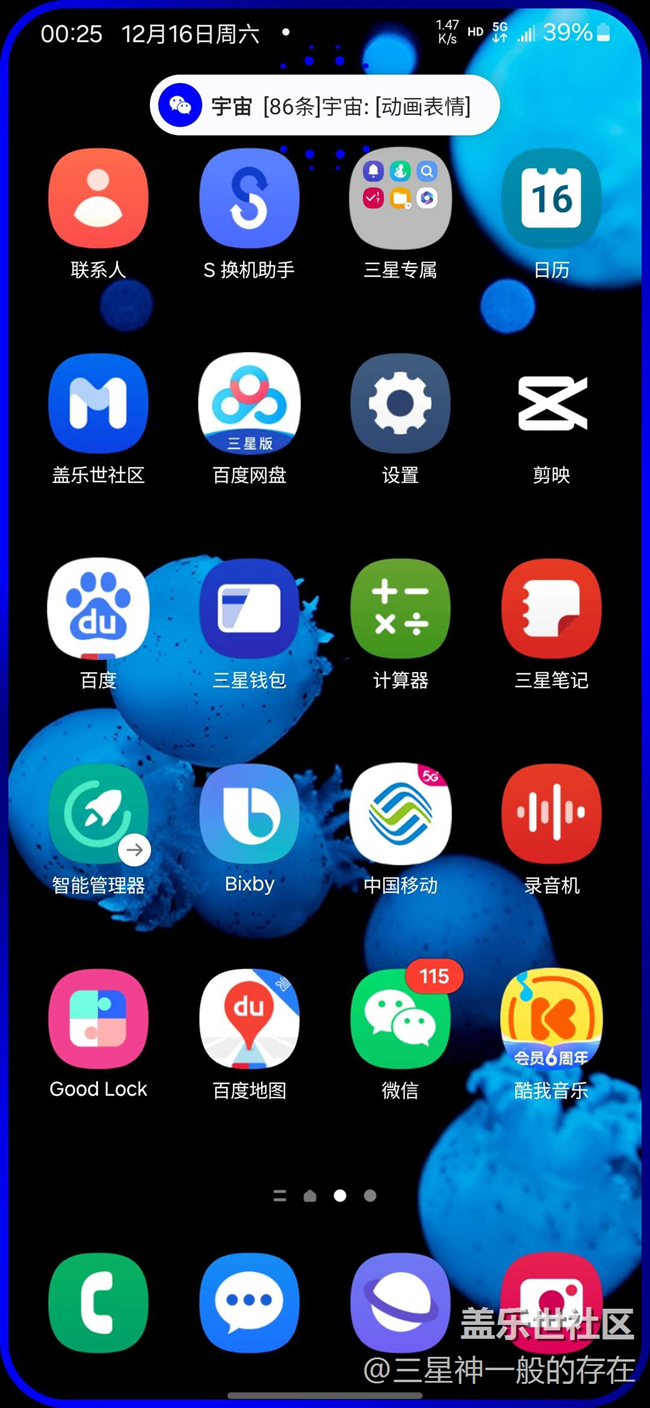The image size is (650, 1408).
Task: Open 三星钱包 wallet
Action: coord(249,608)
